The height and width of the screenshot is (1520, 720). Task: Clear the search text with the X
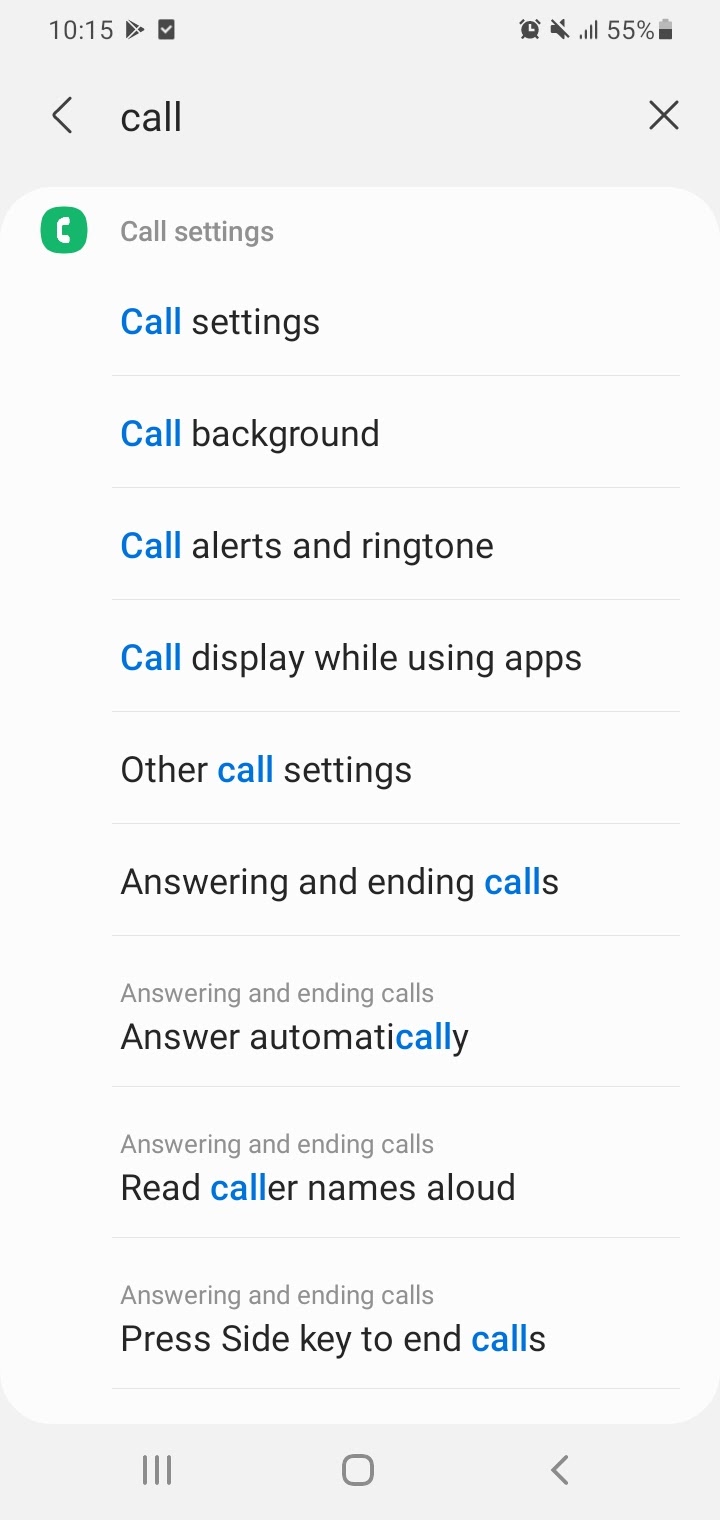coord(664,116)
